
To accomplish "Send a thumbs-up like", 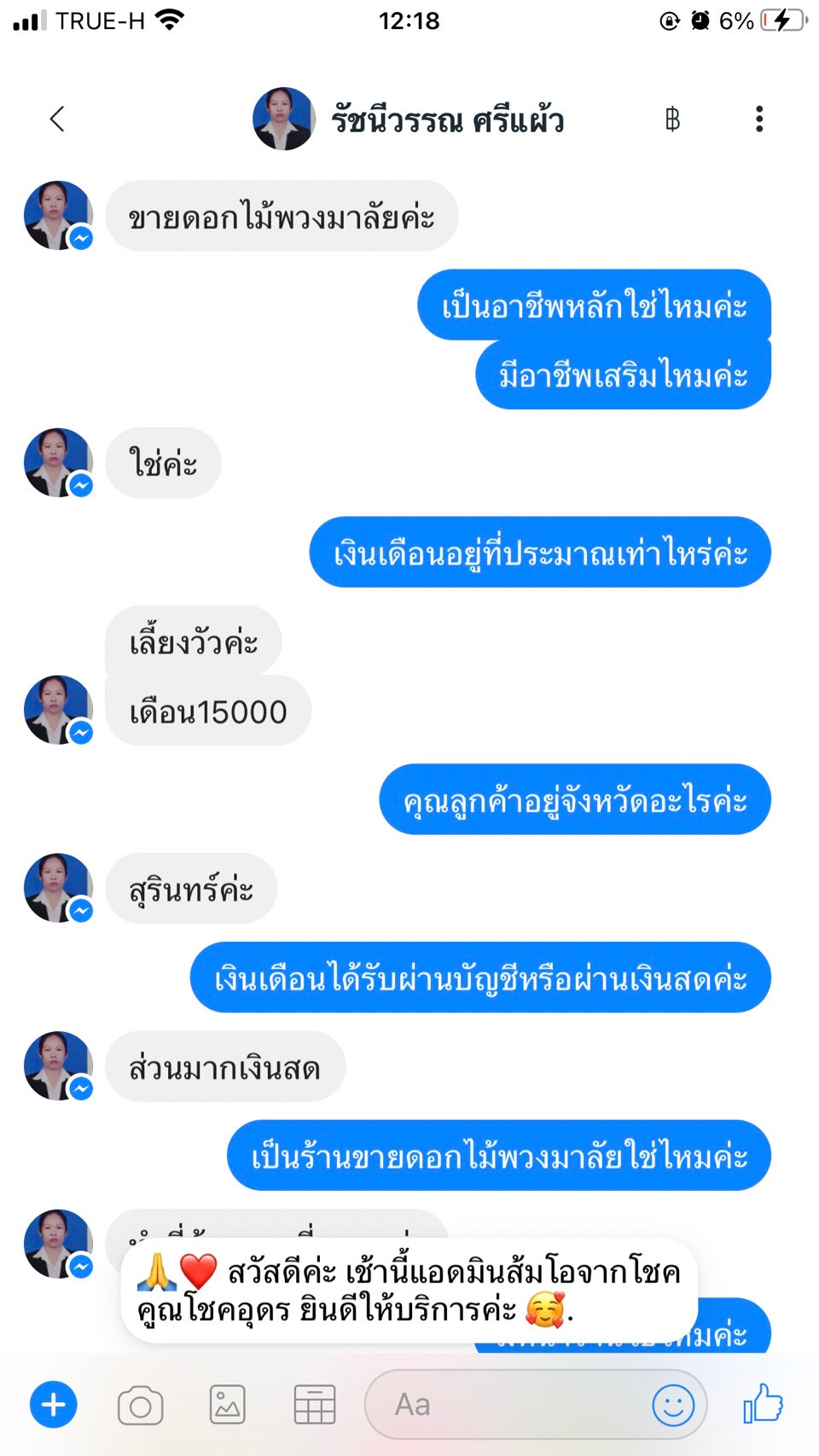I will (763, 1403).
